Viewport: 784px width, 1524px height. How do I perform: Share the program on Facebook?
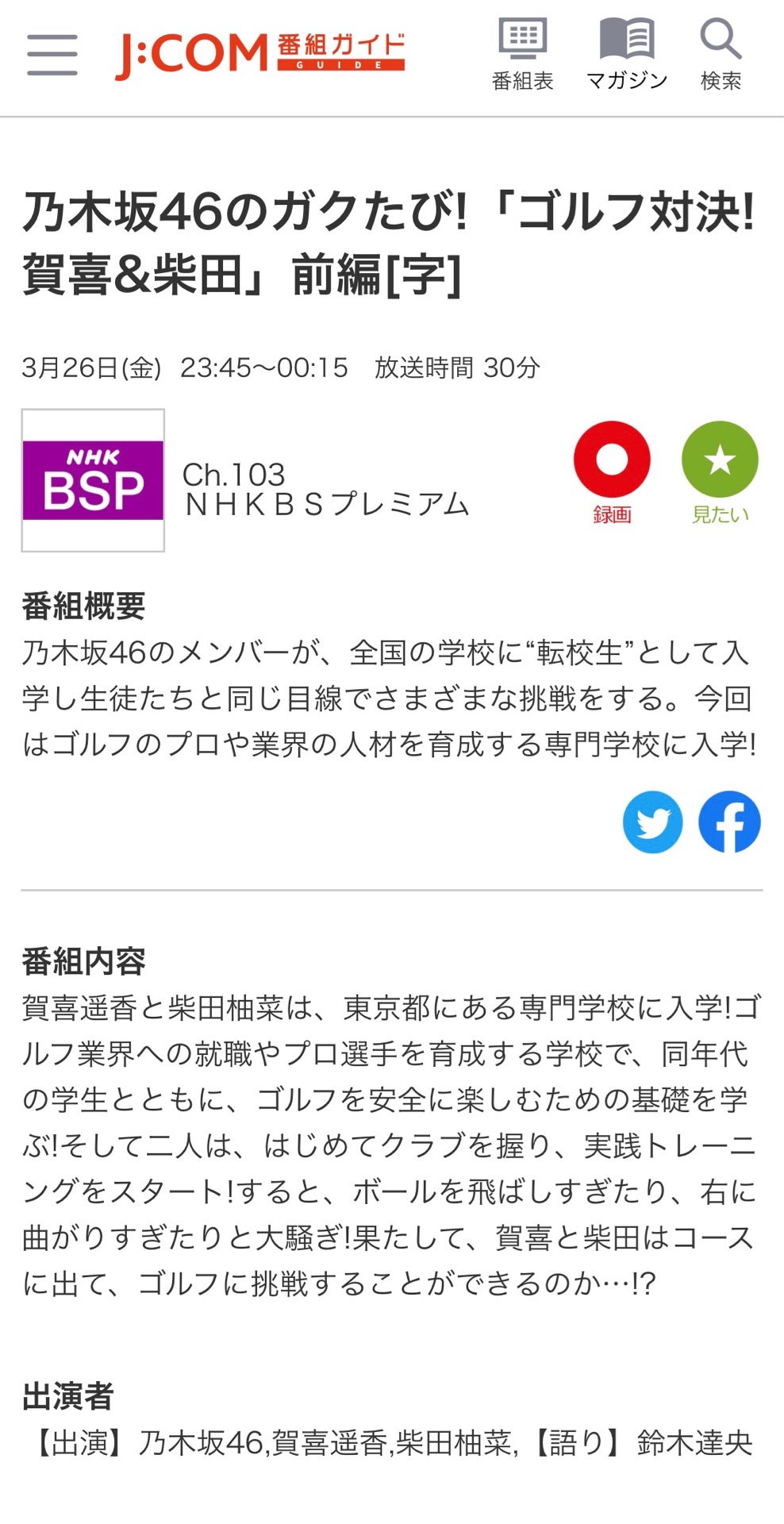coord(730,822)
